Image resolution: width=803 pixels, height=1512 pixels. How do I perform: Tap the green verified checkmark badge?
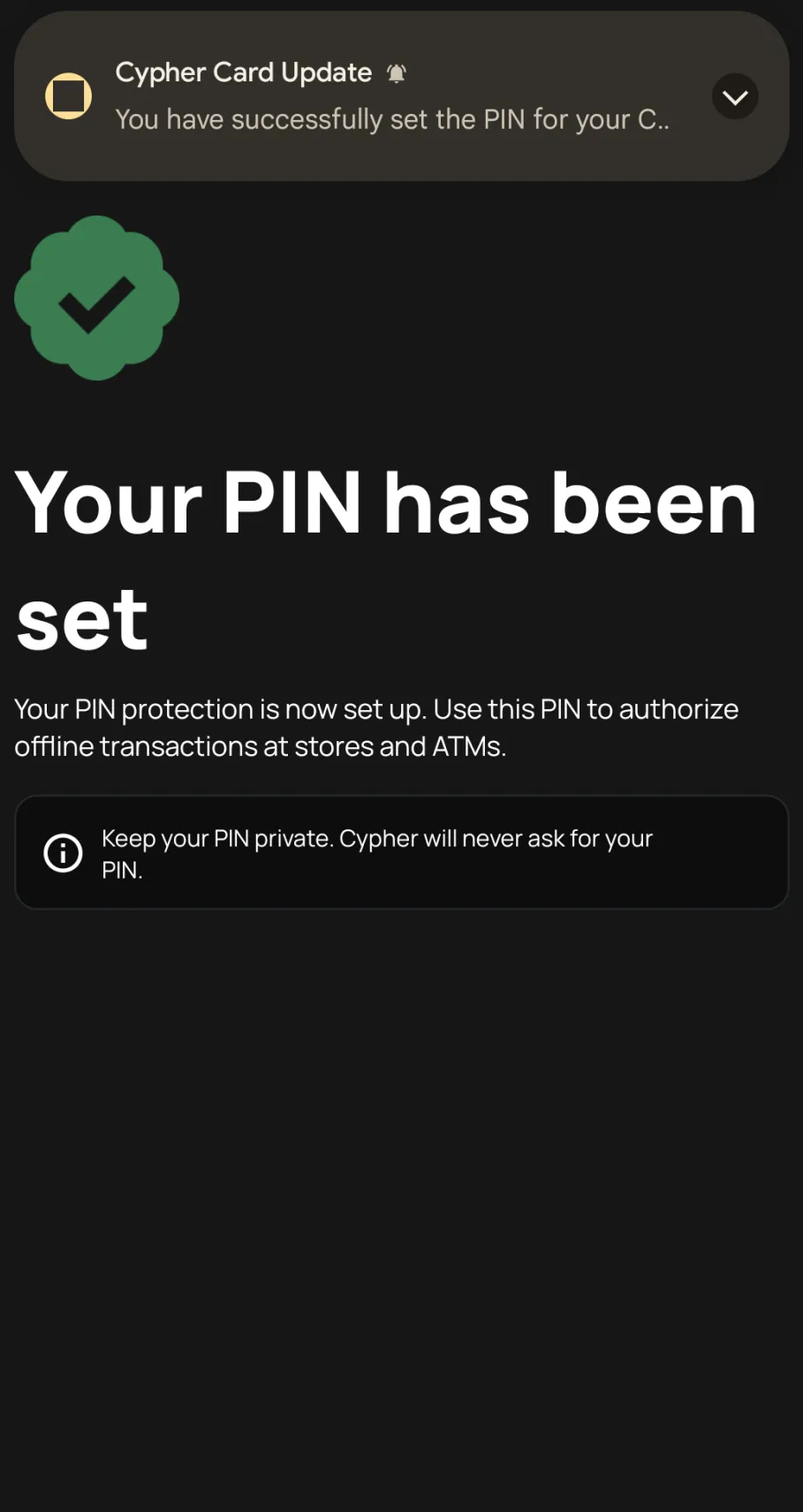96,297
